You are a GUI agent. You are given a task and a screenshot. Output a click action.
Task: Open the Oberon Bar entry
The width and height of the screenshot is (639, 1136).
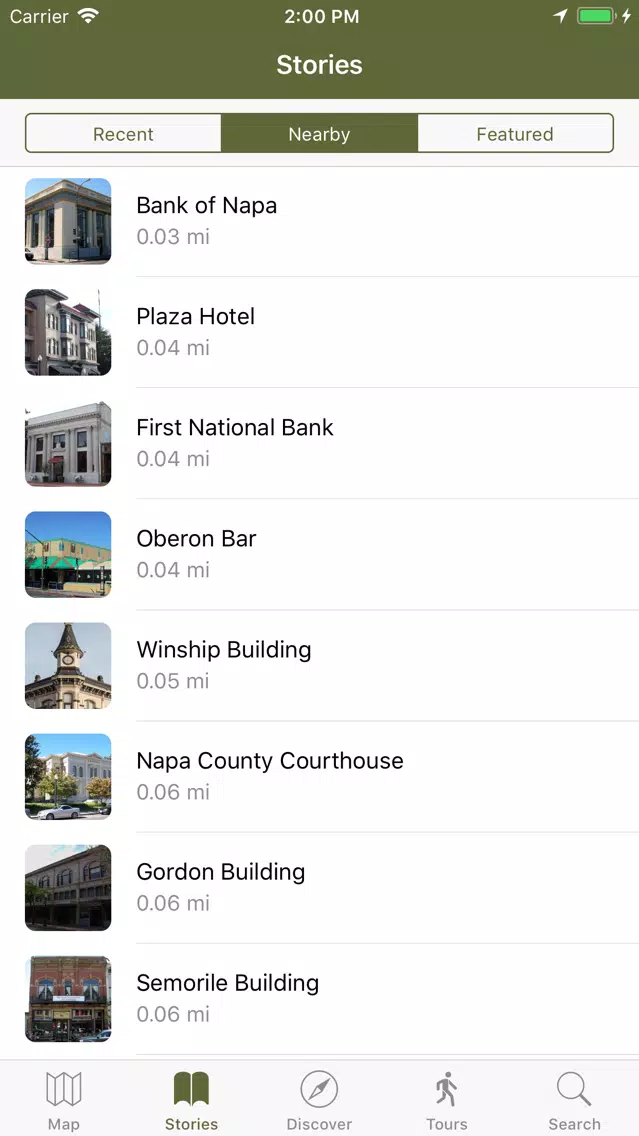[x=320, y=554]
